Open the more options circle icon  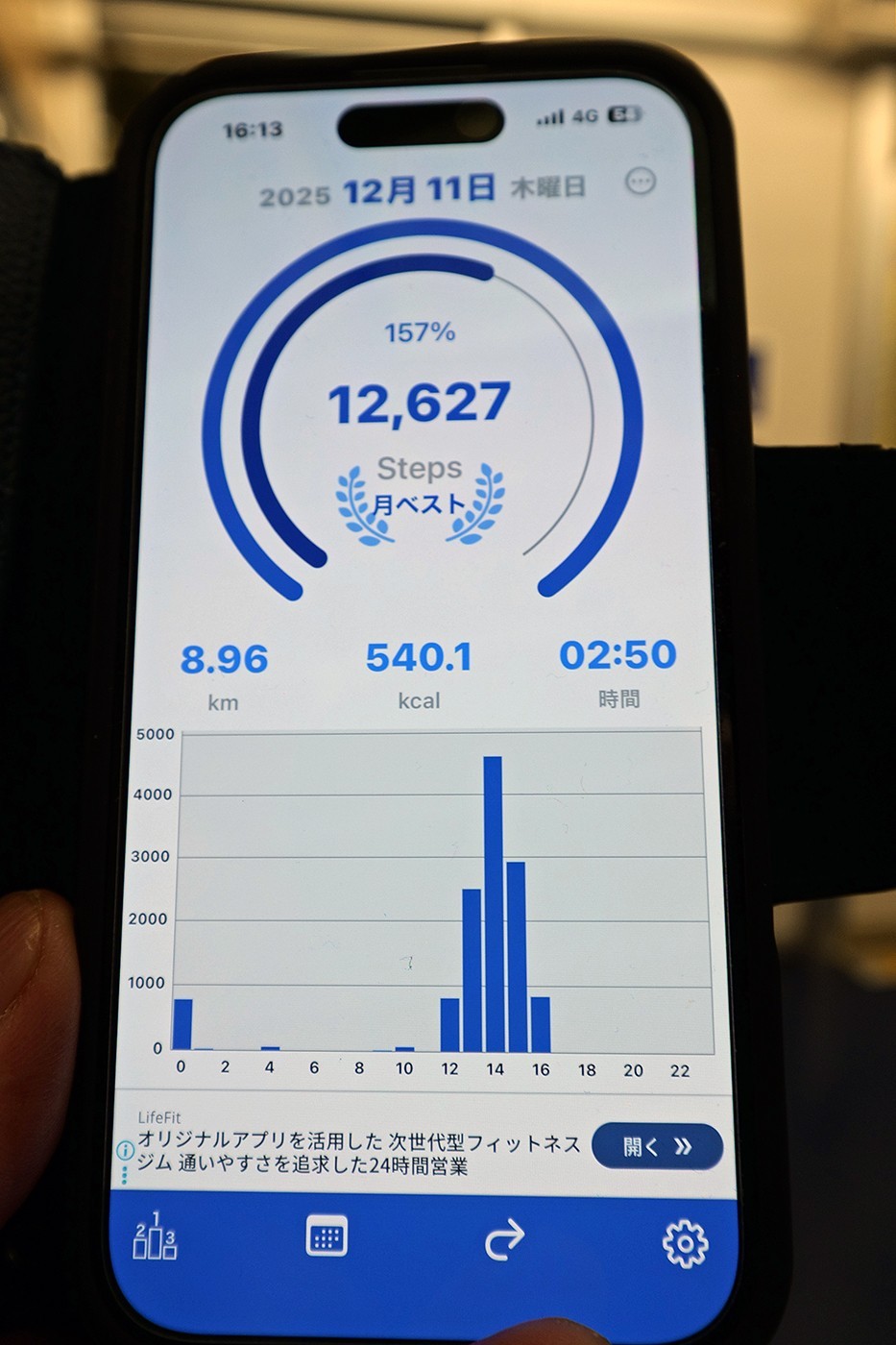coord(640,182)
